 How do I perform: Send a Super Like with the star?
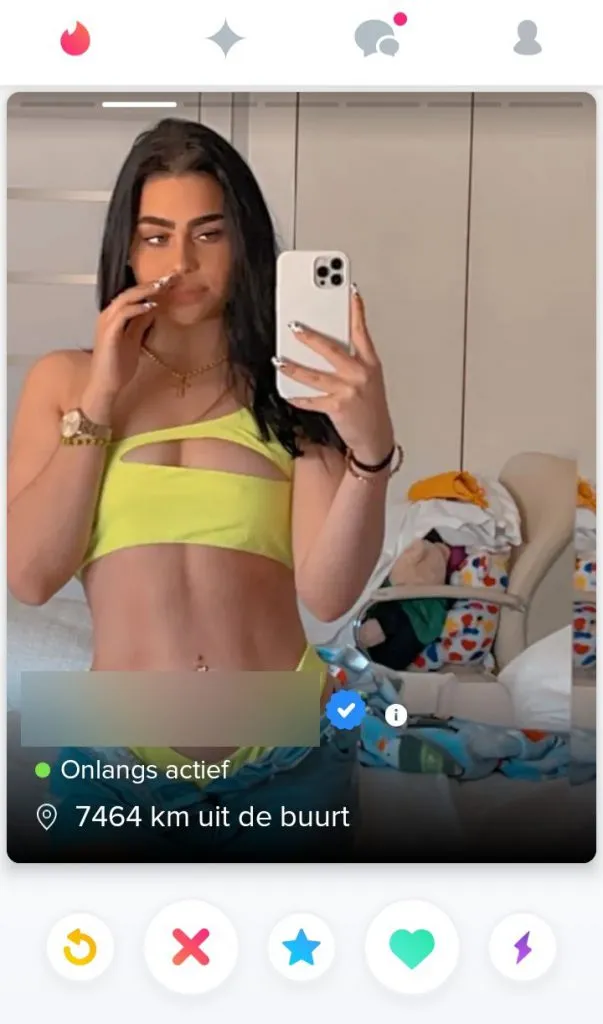(x=301, y=946)
